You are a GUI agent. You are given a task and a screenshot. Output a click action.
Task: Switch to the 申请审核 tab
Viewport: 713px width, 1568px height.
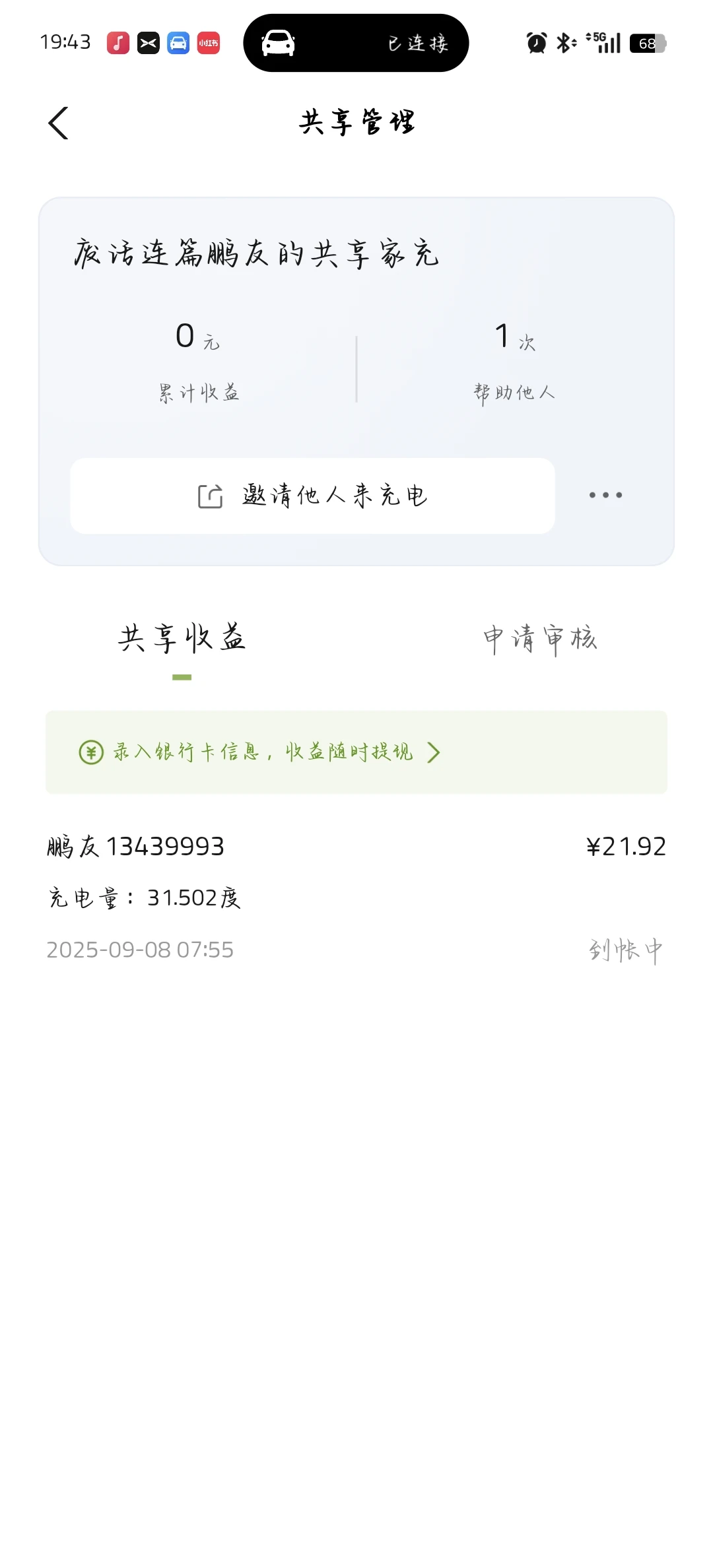tap(540, 639)
